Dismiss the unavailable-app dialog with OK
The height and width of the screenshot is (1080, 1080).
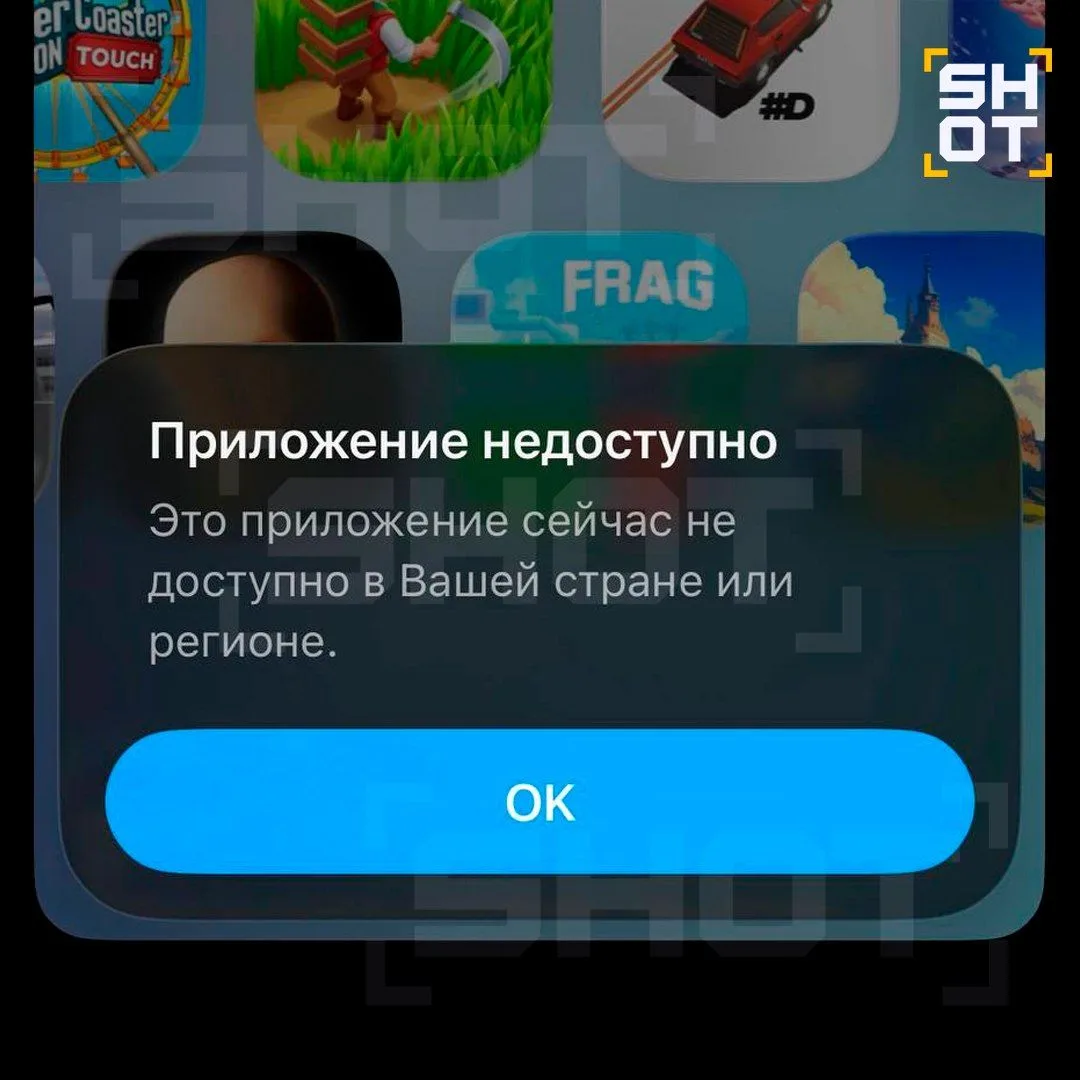click(x=539, y=801)
